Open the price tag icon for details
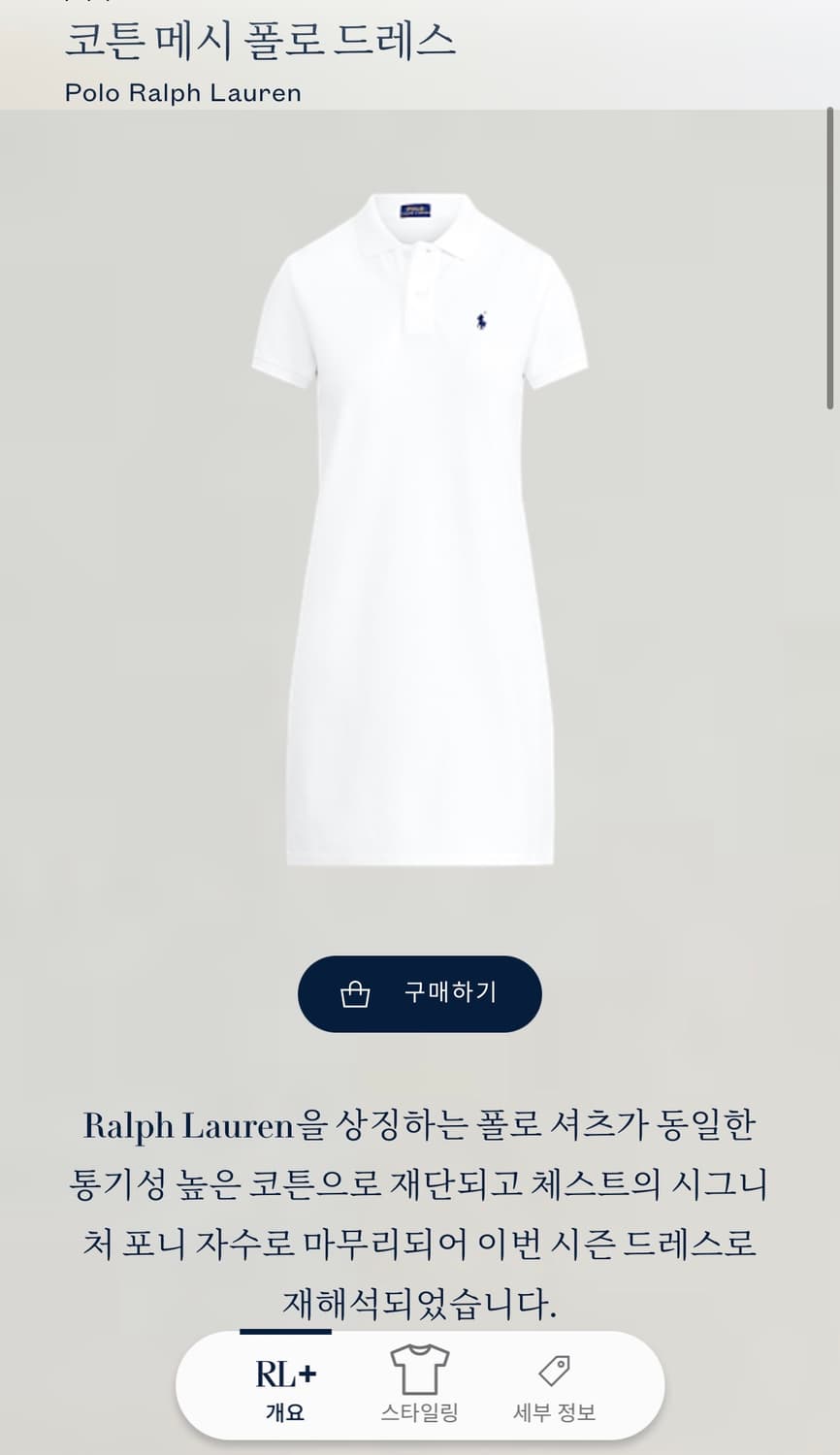The height and width of the screenshot is (1455, 840). [554, 1371]
